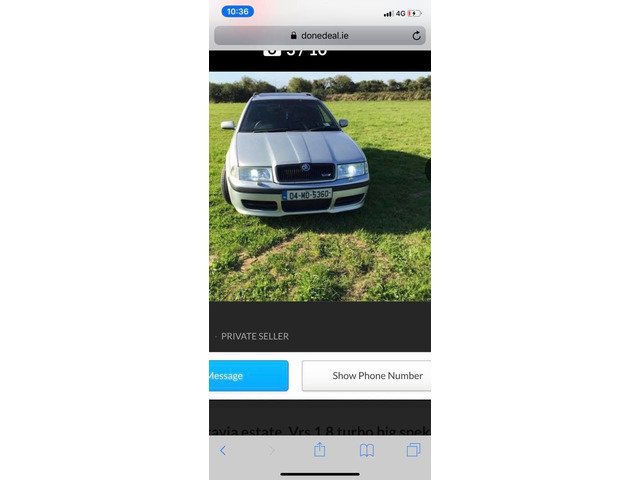Tap the donedeal.ie address bar

319,35
